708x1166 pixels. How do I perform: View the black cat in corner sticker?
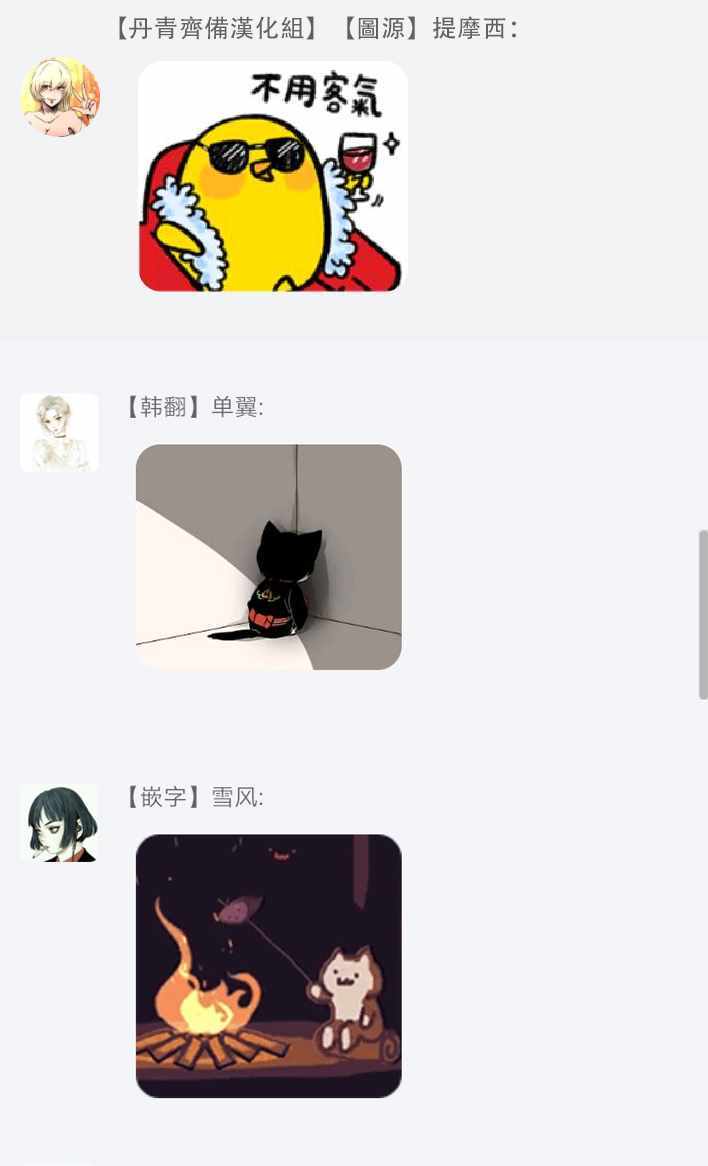tap(269, 557)
